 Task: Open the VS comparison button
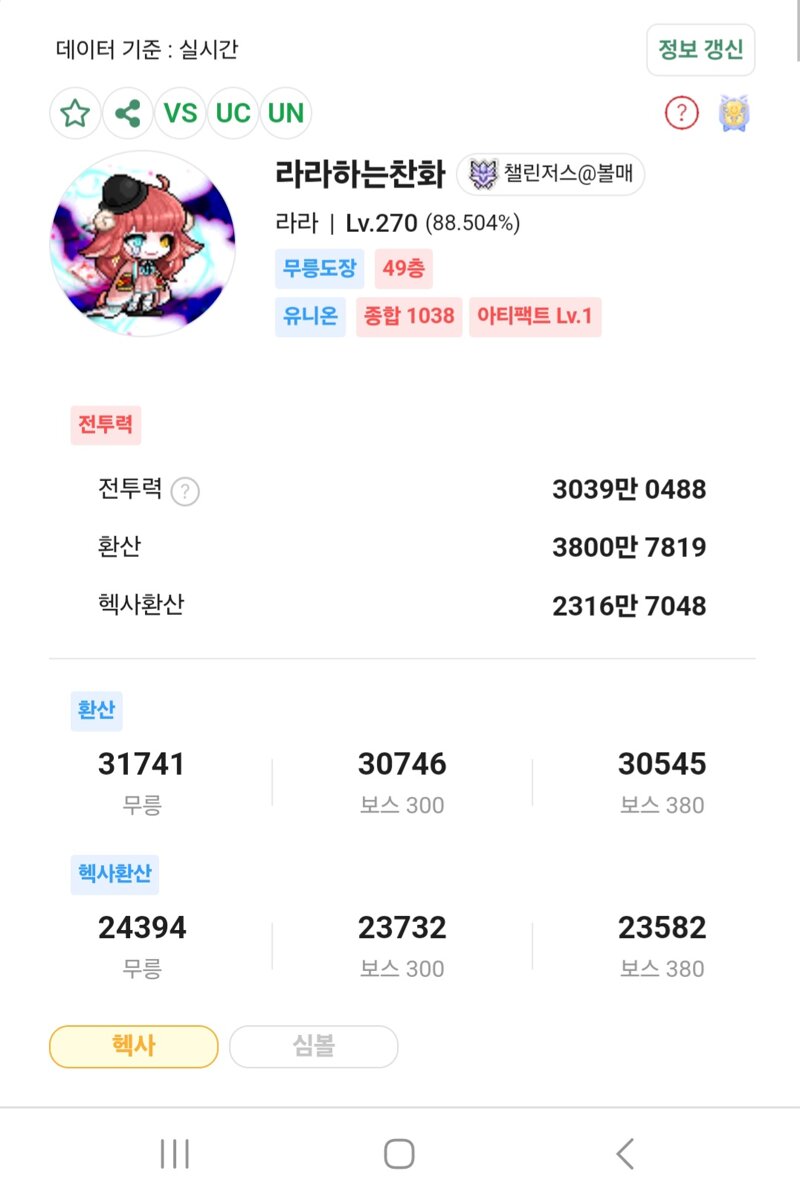[x=181, y=113]
